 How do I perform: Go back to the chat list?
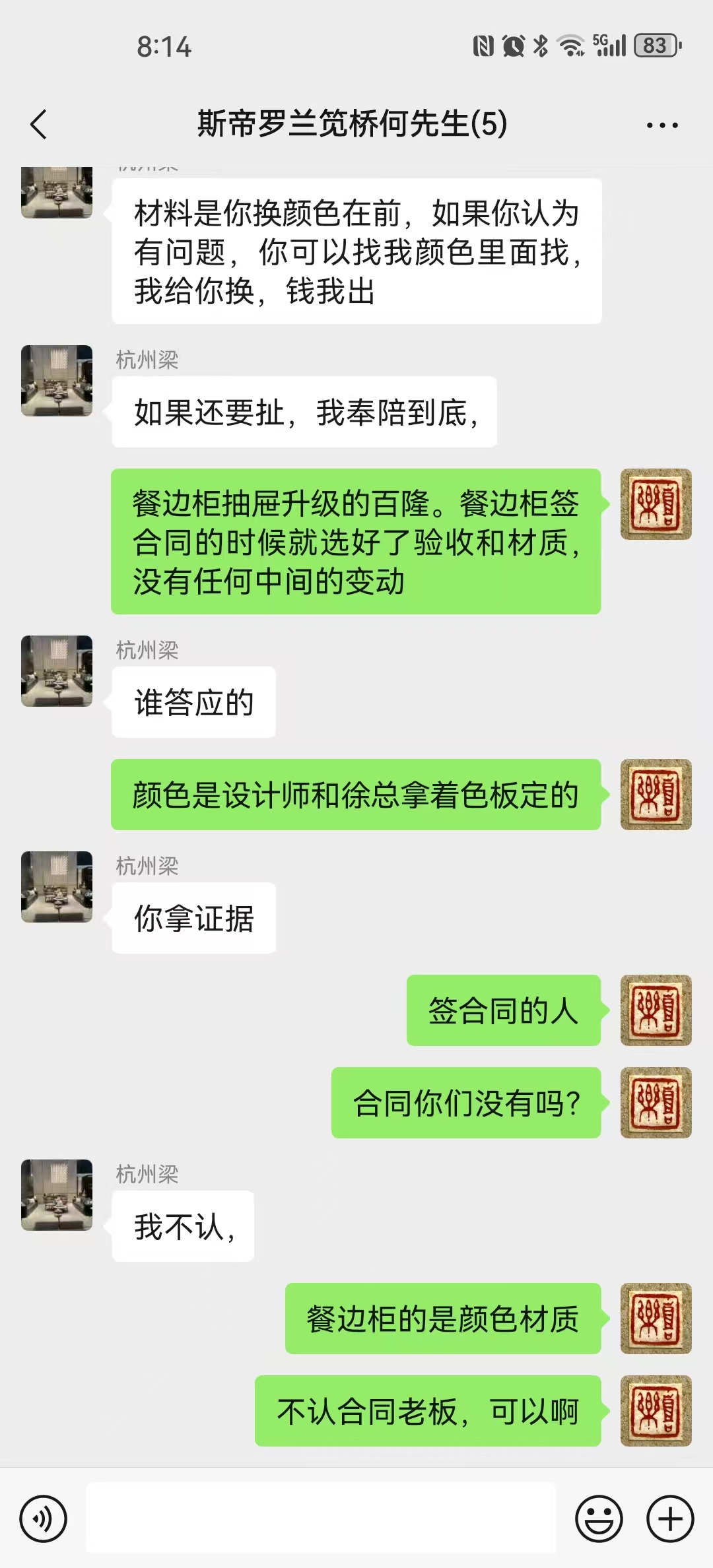point(39,124)
